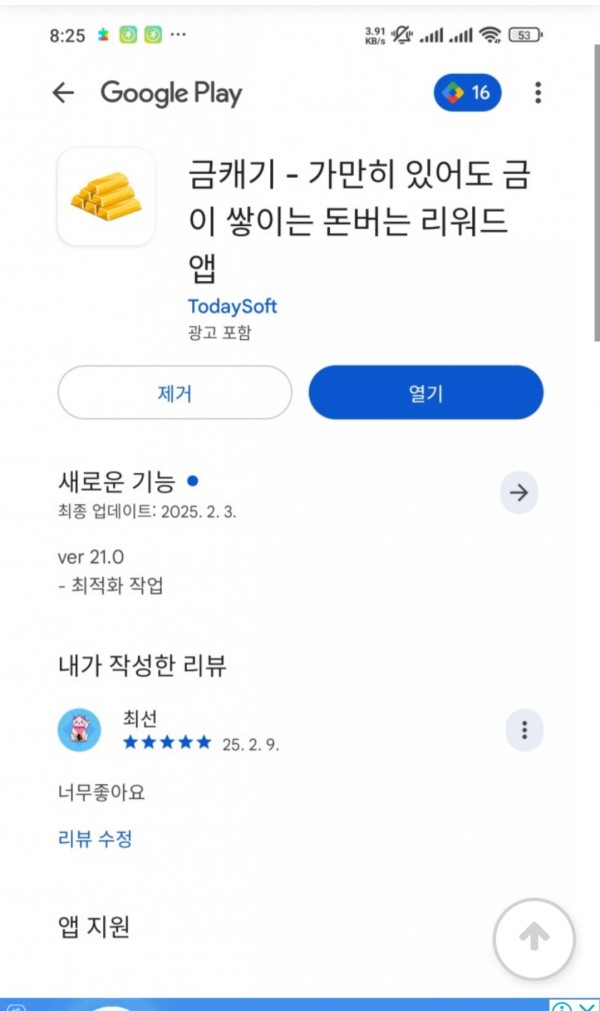This screenshot has height=1011, width=600.
Task: Expand the 새로운 기능 section arrow
Action: [x=519, y=492]
